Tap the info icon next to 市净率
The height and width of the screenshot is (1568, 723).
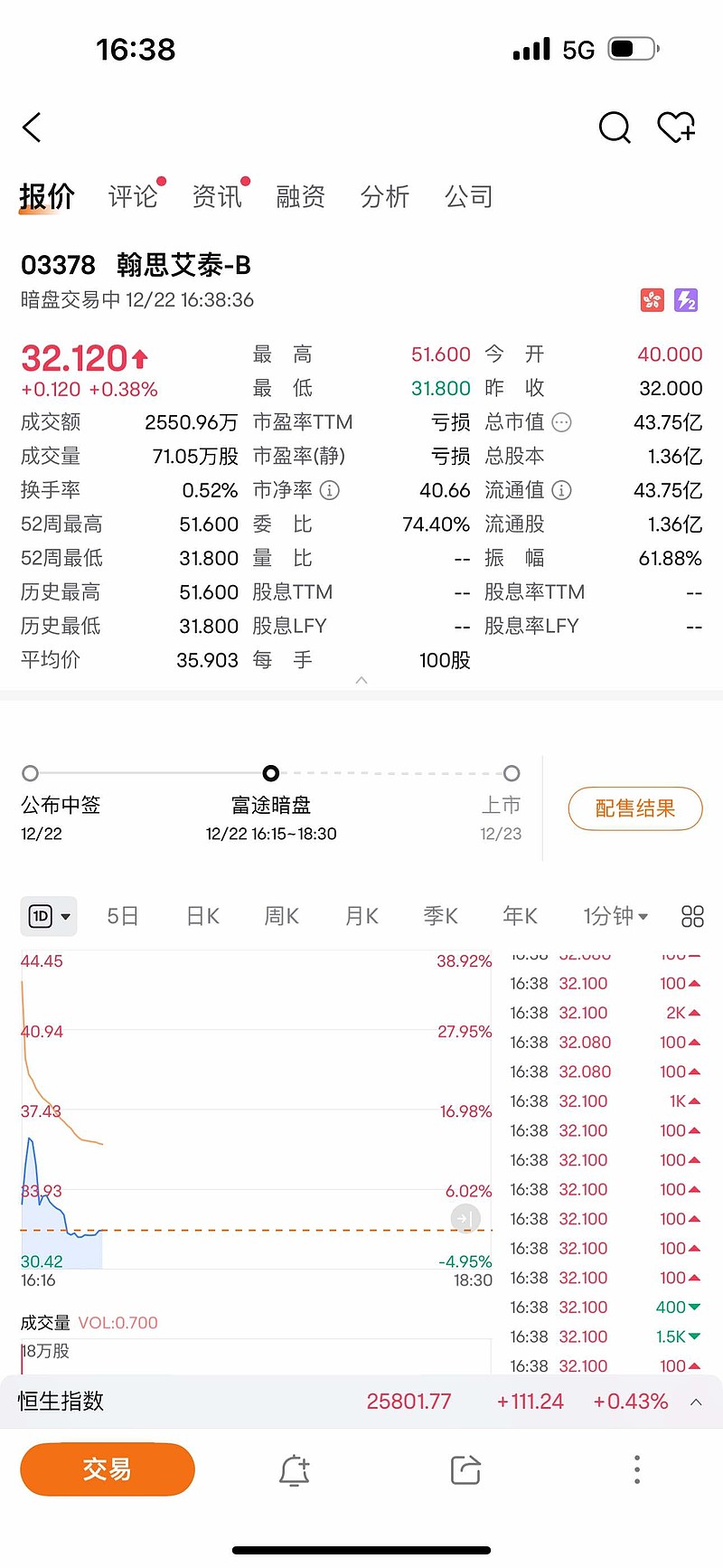(x=329, y=490)
